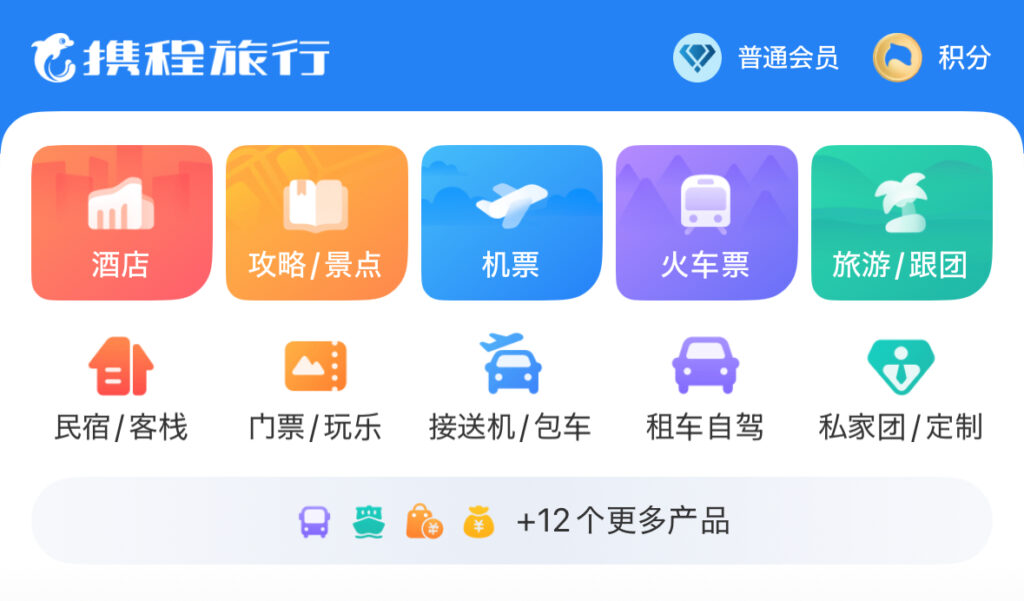Open 门票/玩乐 tickets and activities

(316, 390)
